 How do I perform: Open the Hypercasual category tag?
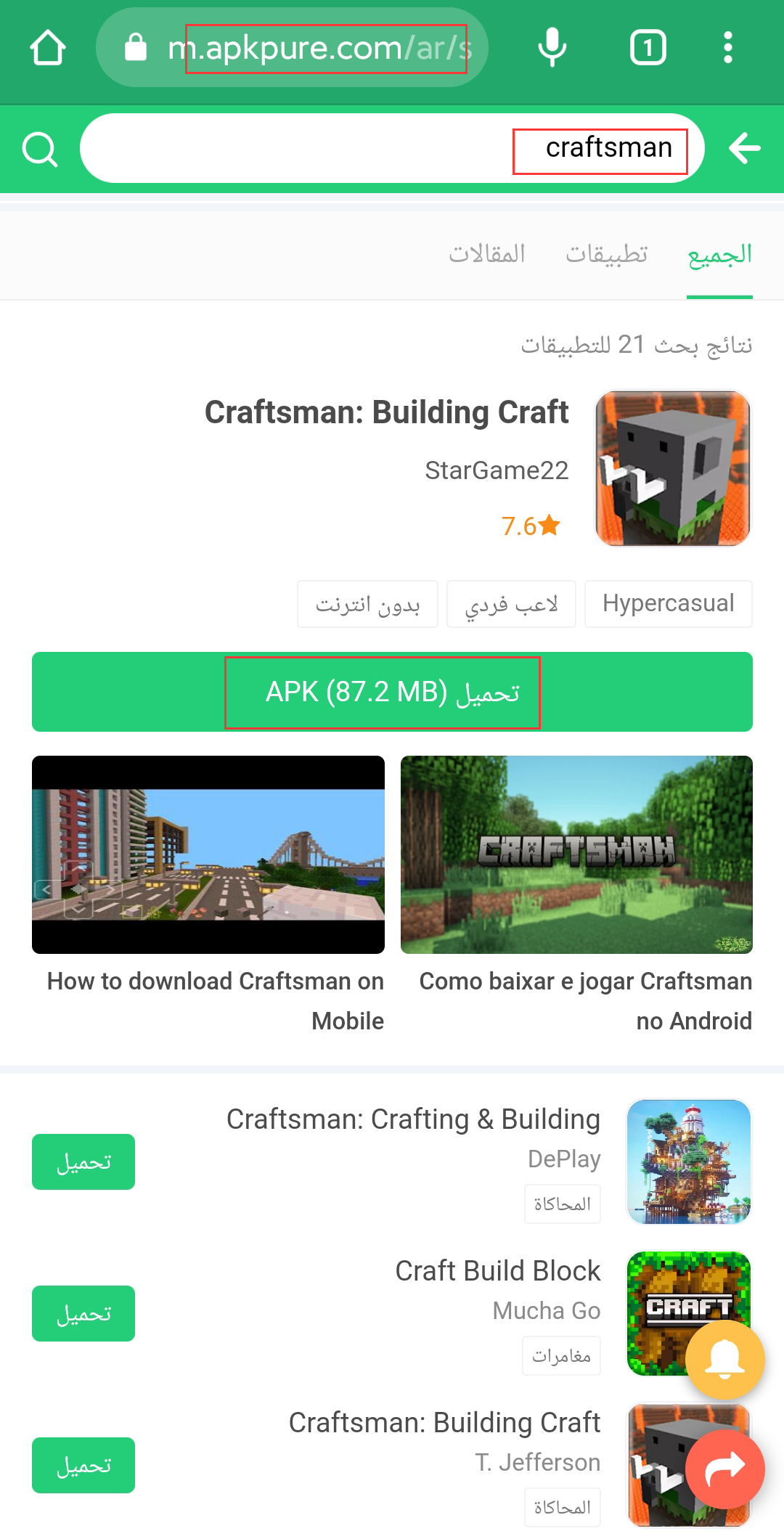[x=669, y=603]
